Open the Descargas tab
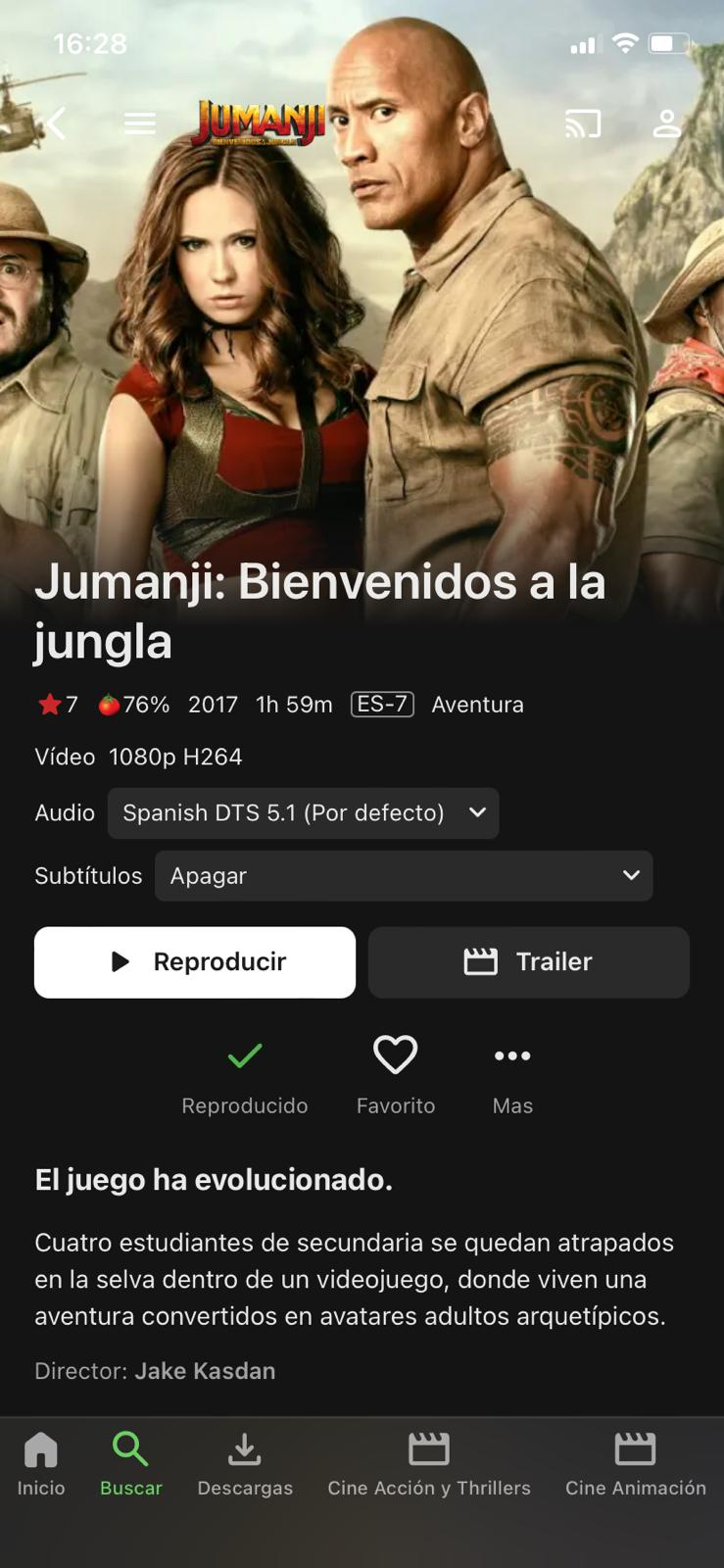724x1568 pixels. (245, 1464)
